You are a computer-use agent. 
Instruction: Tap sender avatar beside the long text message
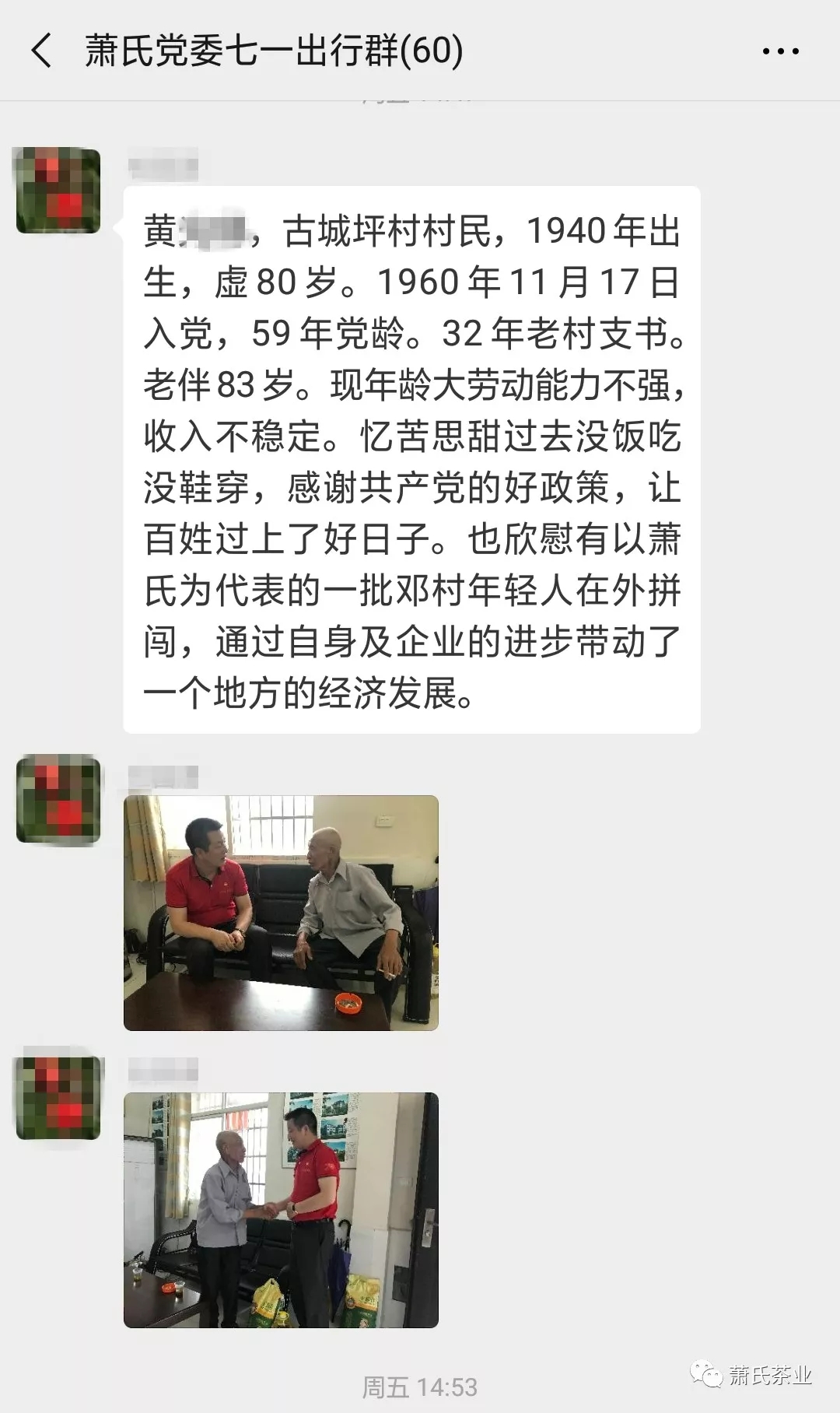[x=58, y=191]
